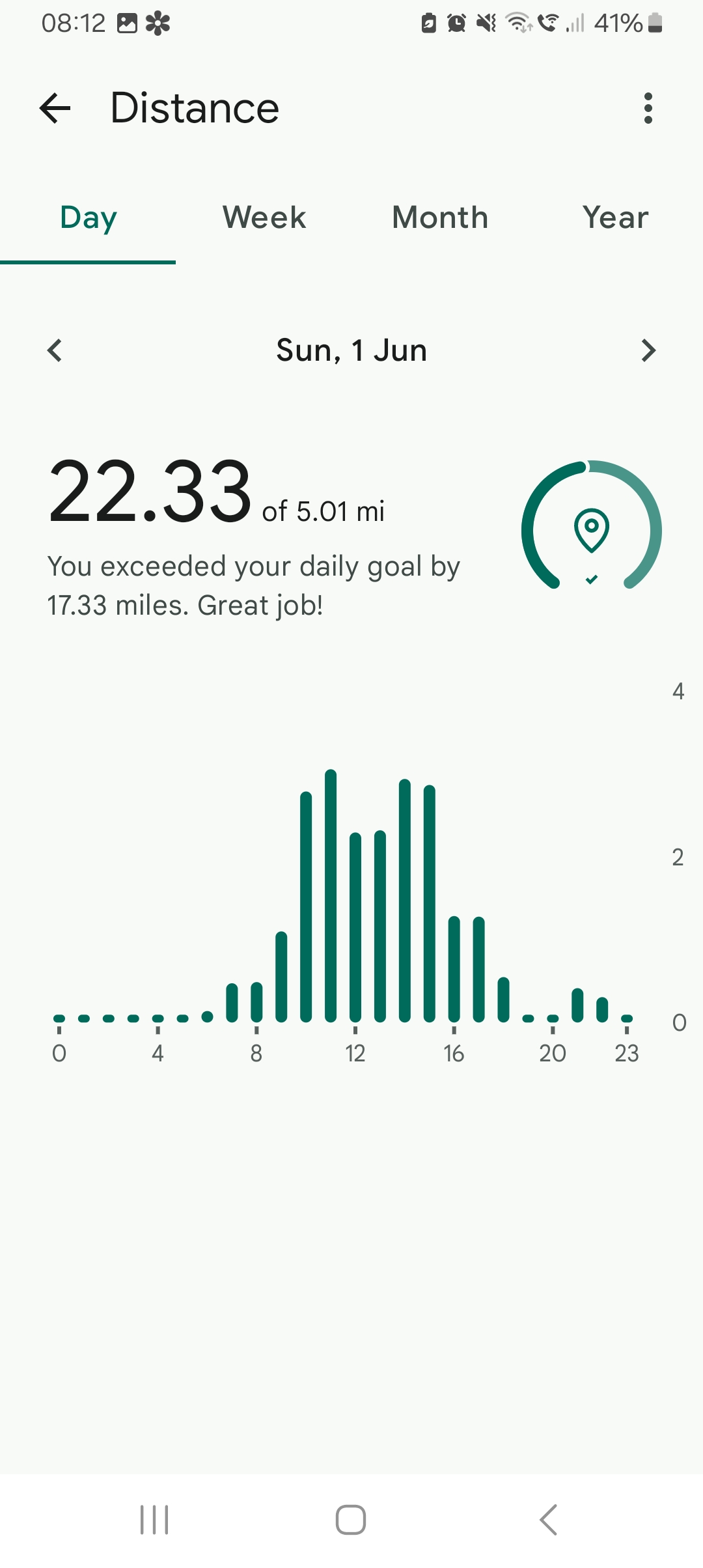Go to the day before Sun, 1 Jun
The height and width of the screenshot is (1568, 703).
(55, 350)
